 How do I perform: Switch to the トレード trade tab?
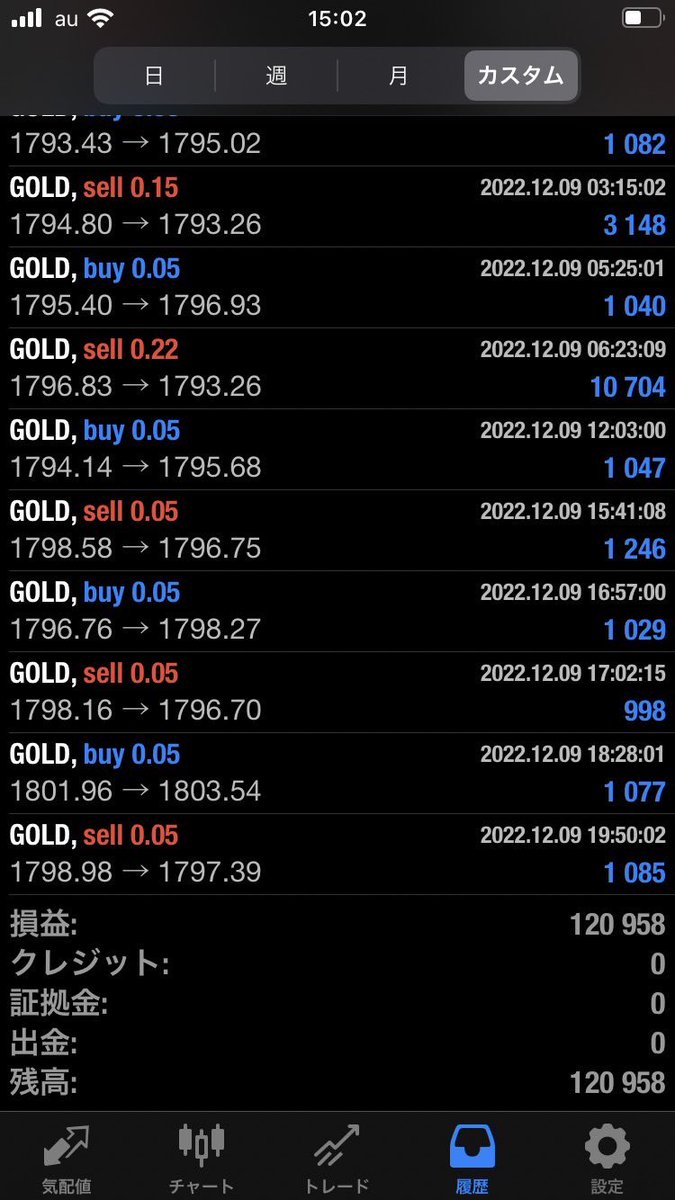[336, 1157]
